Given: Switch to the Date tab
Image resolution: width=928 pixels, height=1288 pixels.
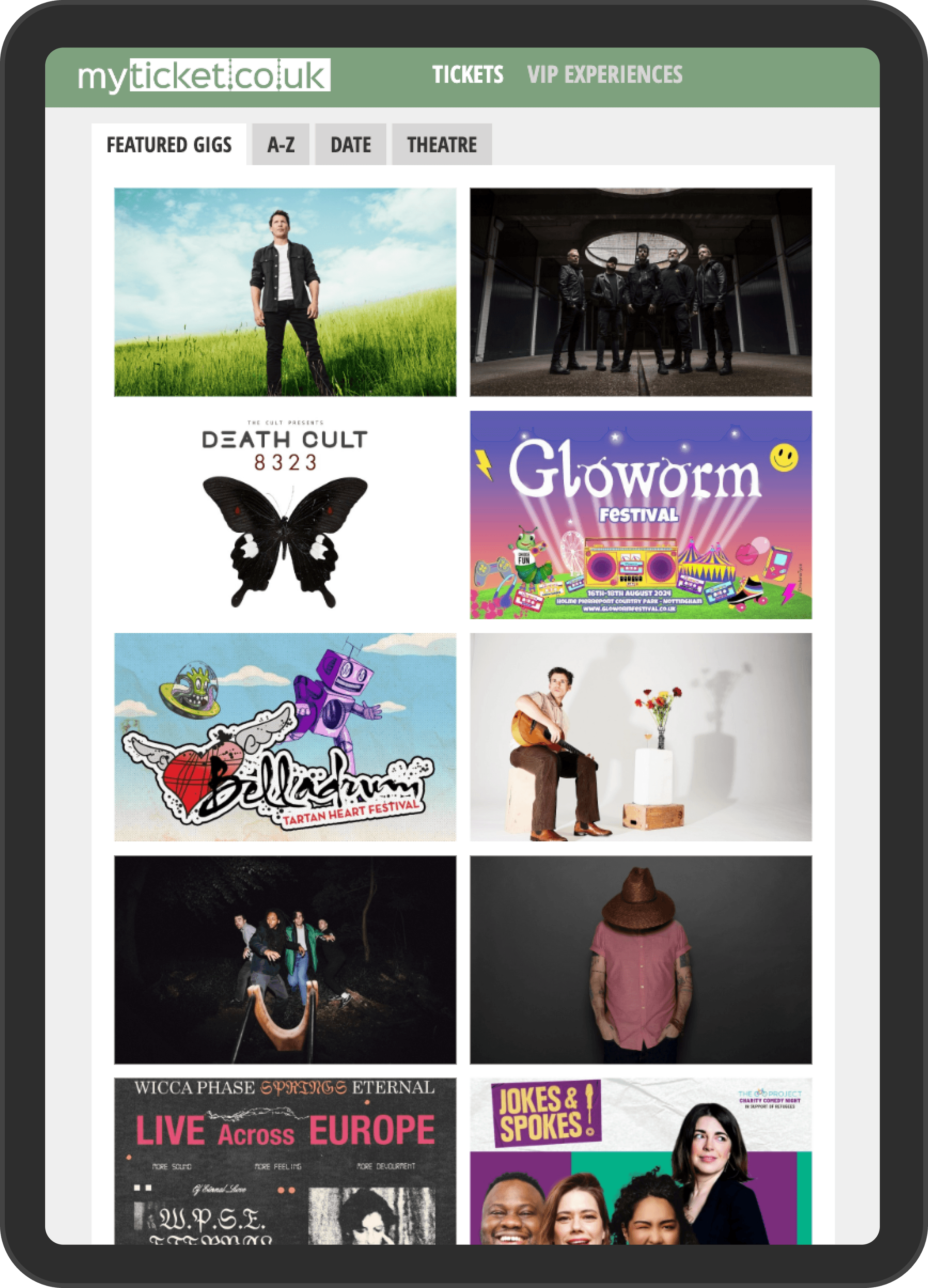Looking at the screenshot, I should [x=350, y=145].
